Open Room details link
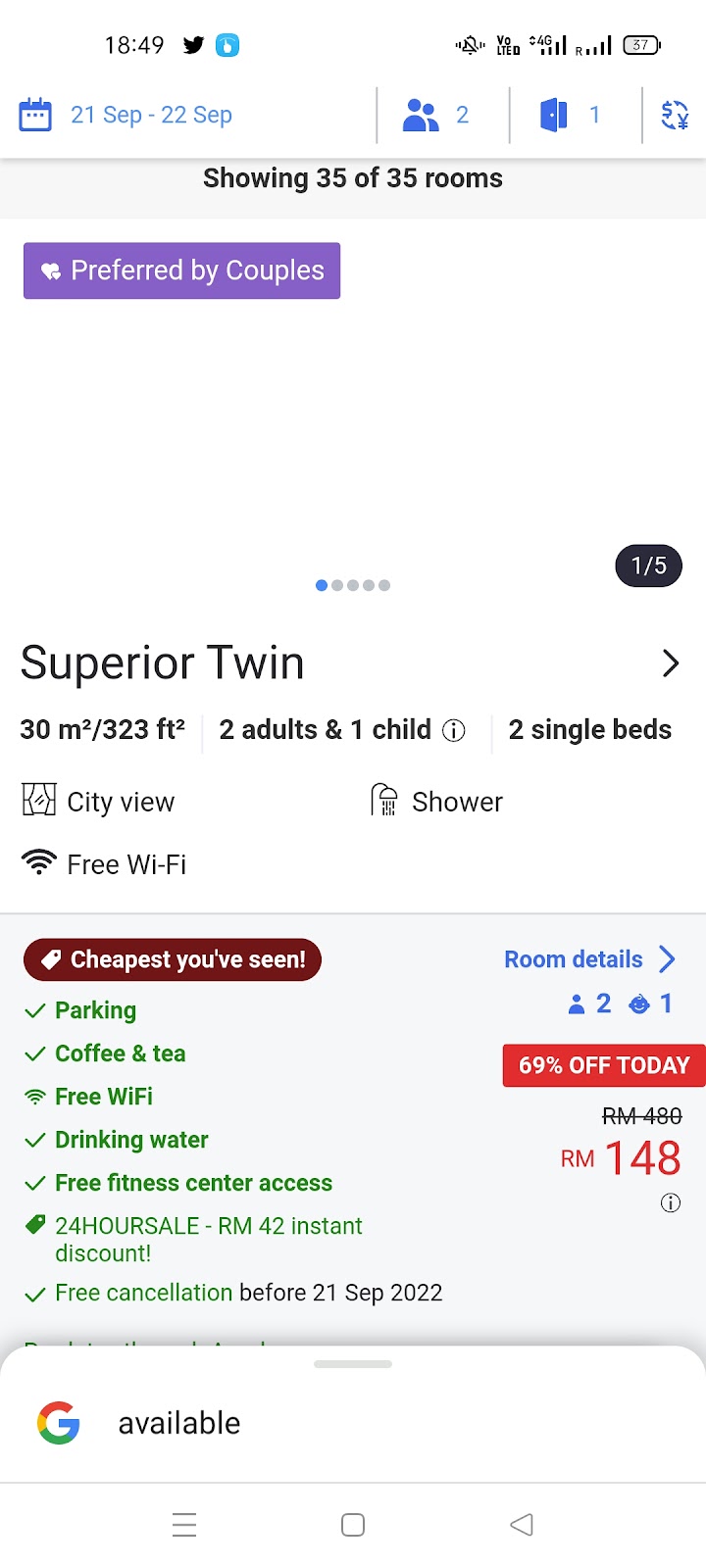 click(x=588, y=959)
